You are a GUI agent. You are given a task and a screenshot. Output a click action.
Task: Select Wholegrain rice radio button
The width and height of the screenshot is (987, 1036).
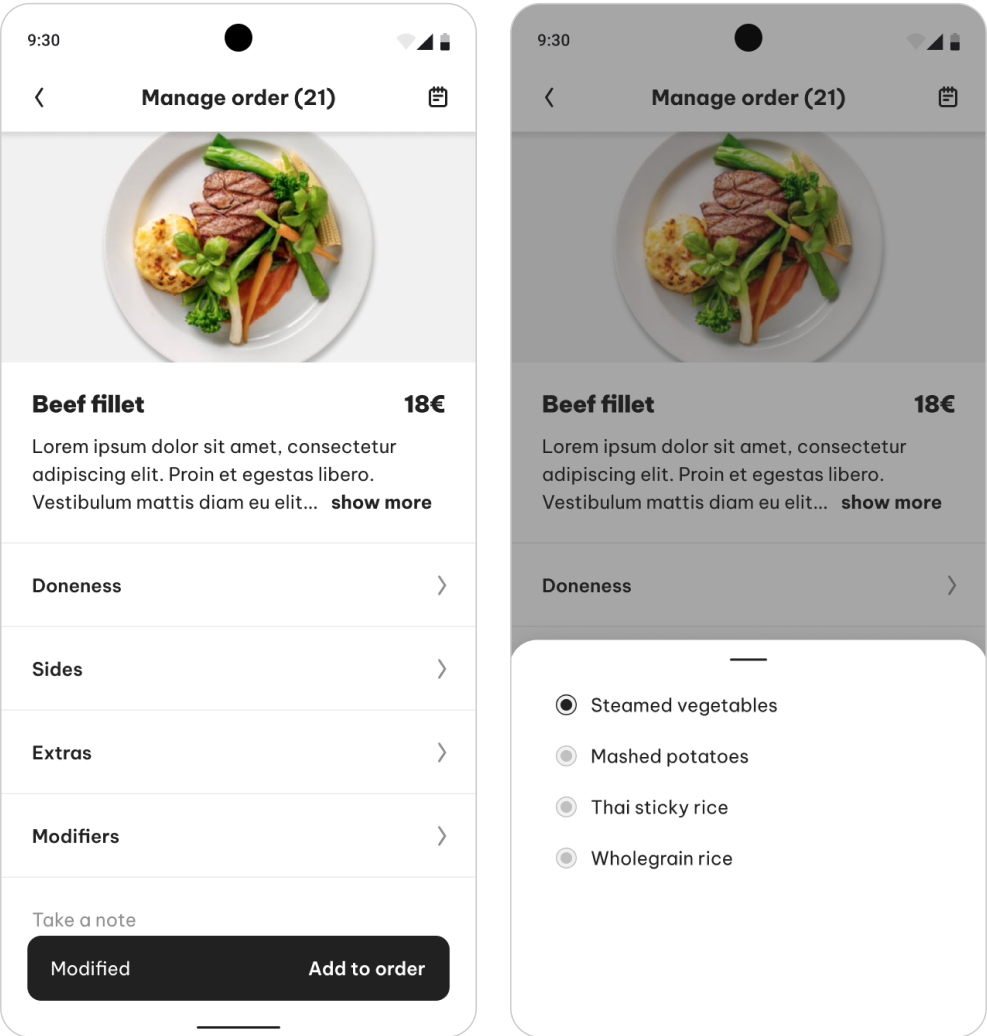tap(566, 858)
